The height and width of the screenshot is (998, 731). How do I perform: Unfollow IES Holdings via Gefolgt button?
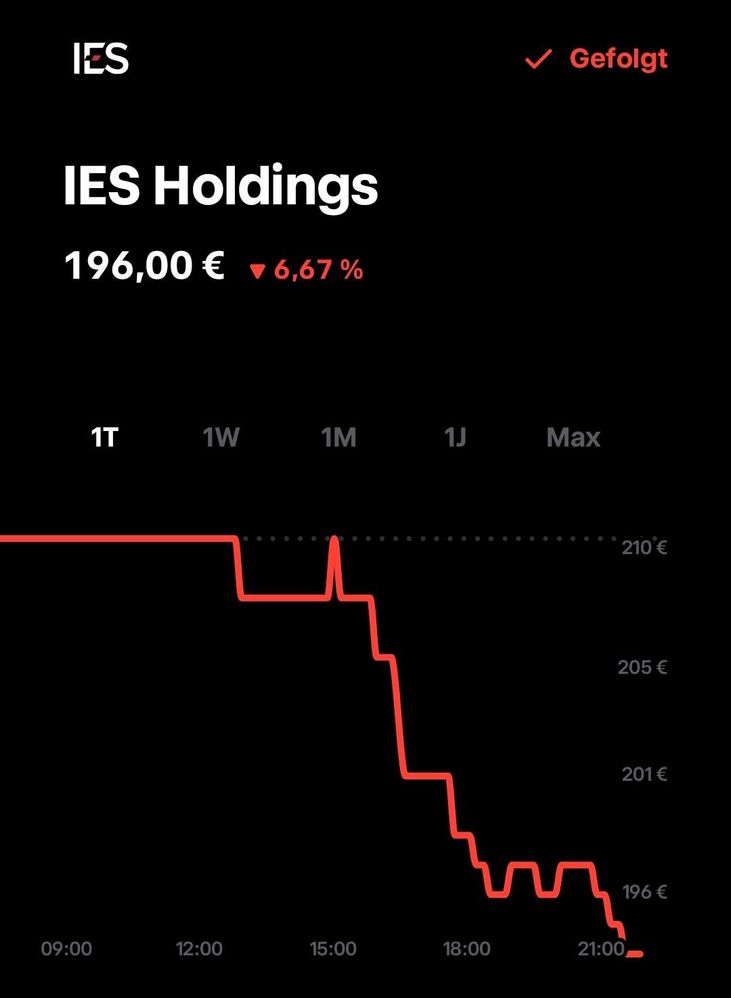pyautogui.click(x=598, y=59)
